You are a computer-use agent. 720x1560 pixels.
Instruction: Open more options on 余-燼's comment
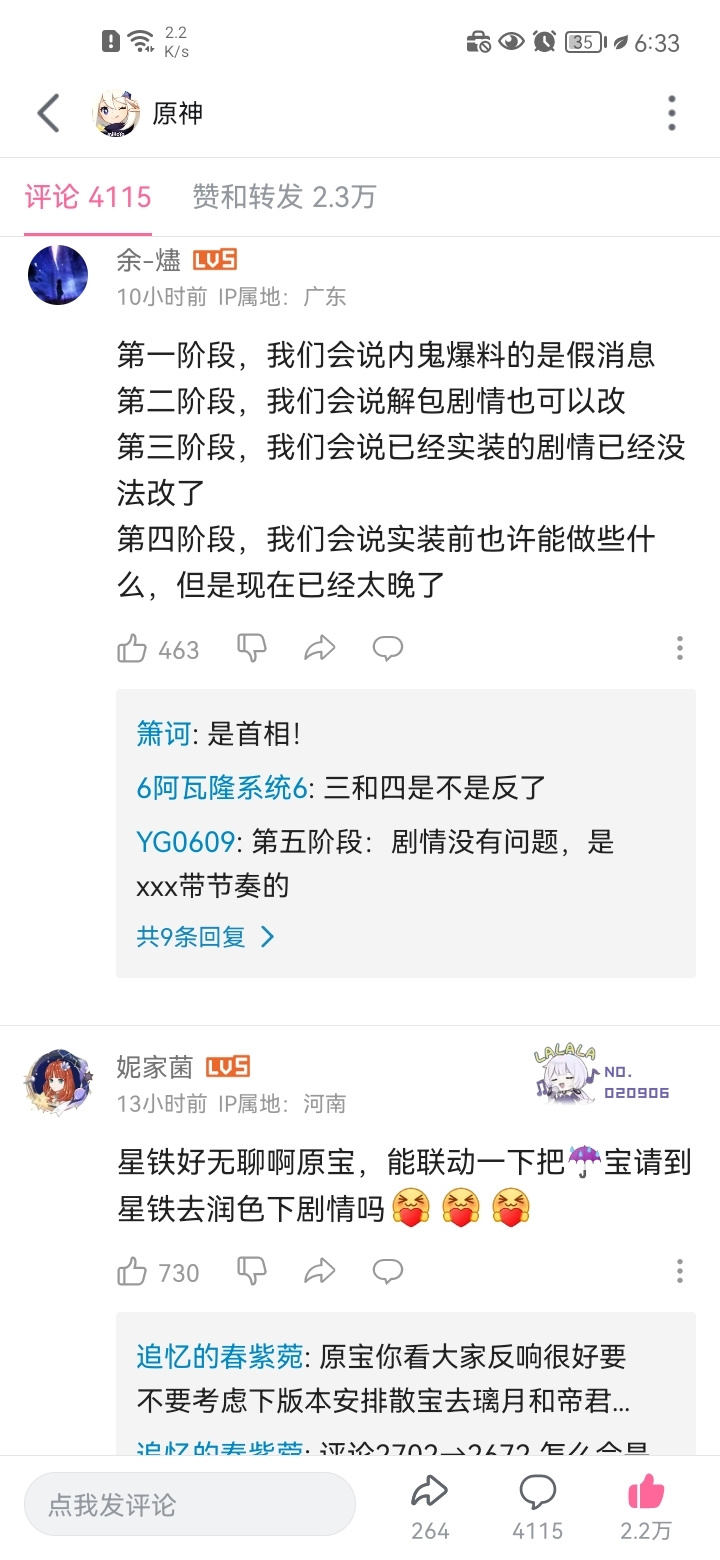point(680,649)
